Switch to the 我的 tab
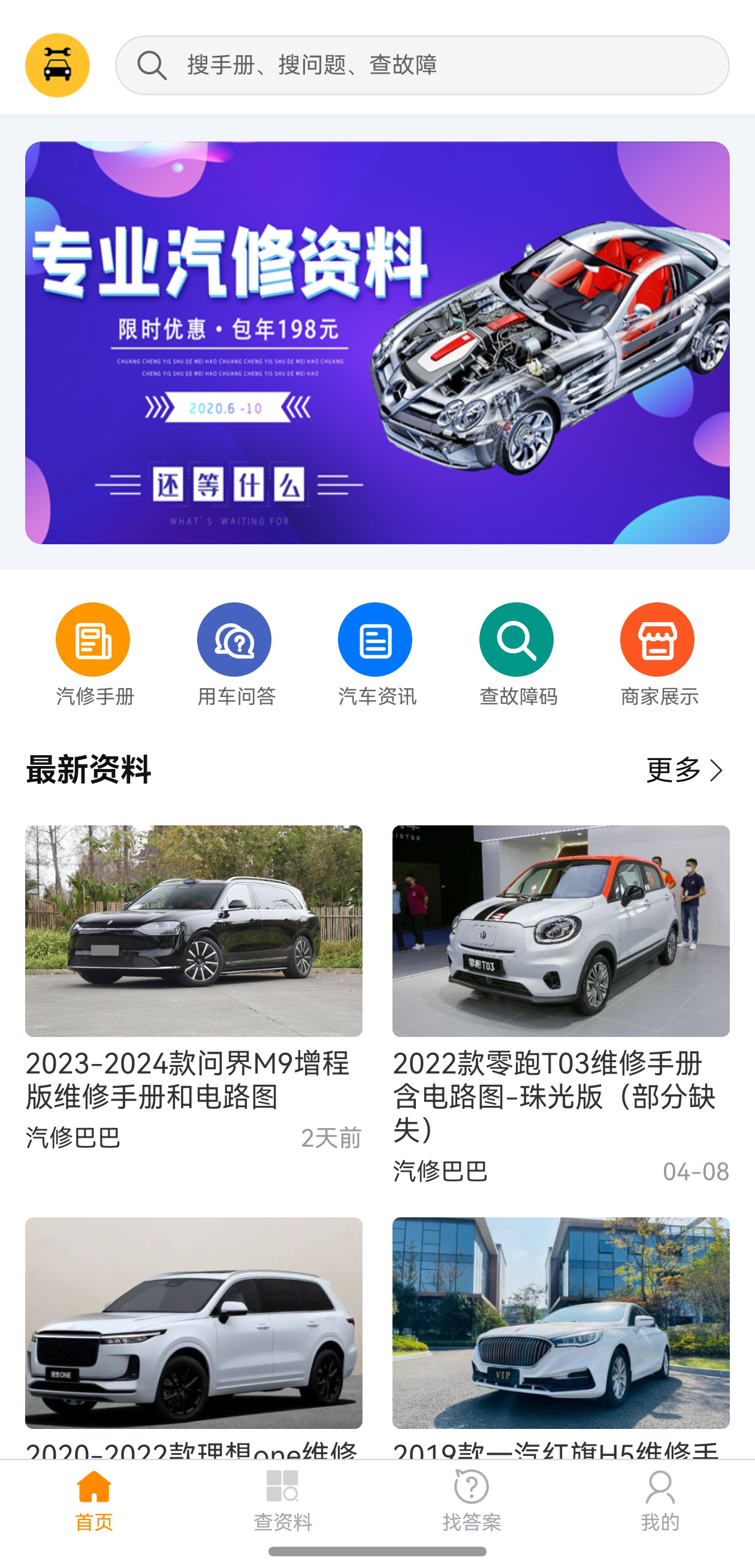The image size is (755, 1568). coord(660,1500)
